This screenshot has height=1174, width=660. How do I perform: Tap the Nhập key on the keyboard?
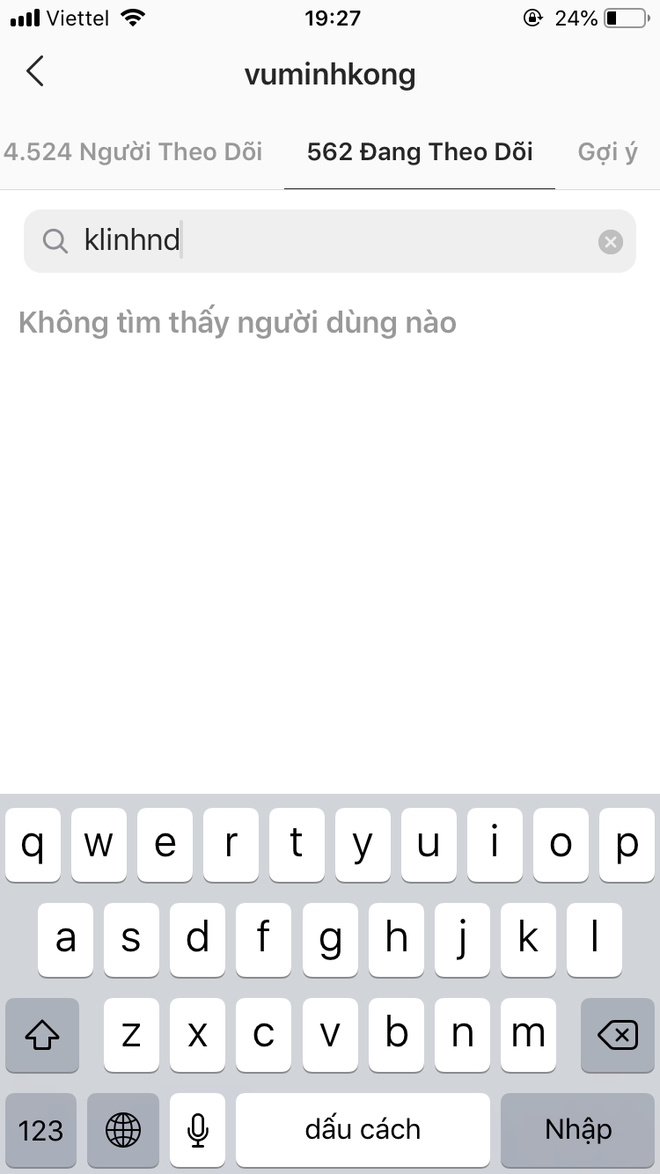578,1130
